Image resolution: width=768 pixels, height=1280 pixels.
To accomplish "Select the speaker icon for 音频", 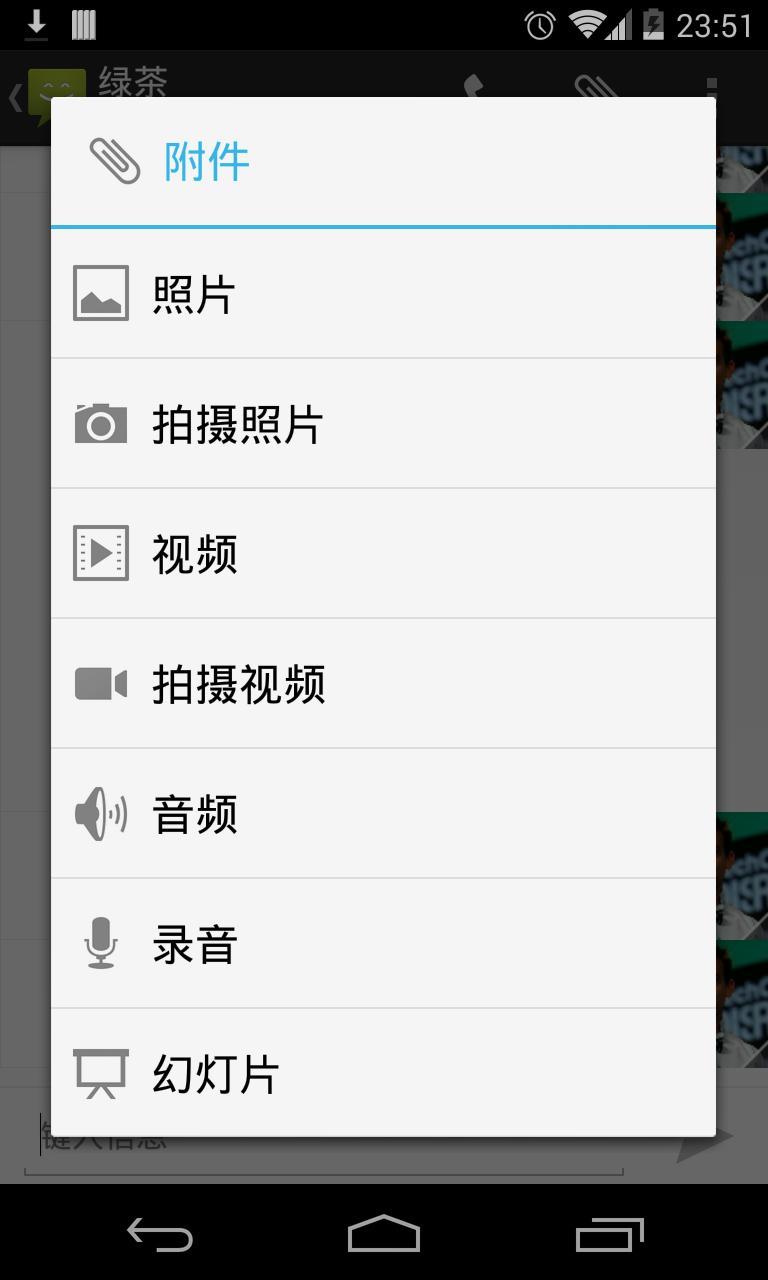I will point(100,813).
